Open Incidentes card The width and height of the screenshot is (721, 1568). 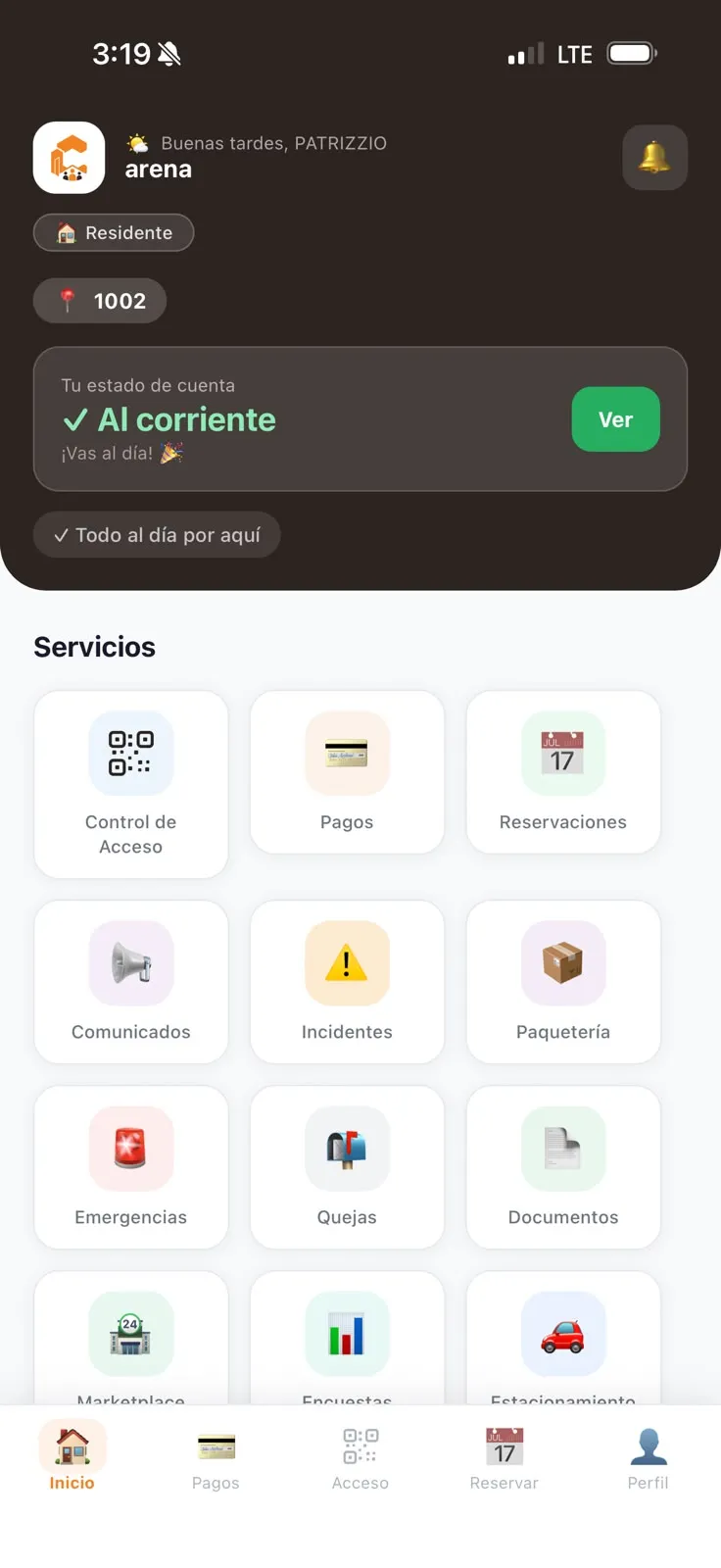[x=347, y=982]
